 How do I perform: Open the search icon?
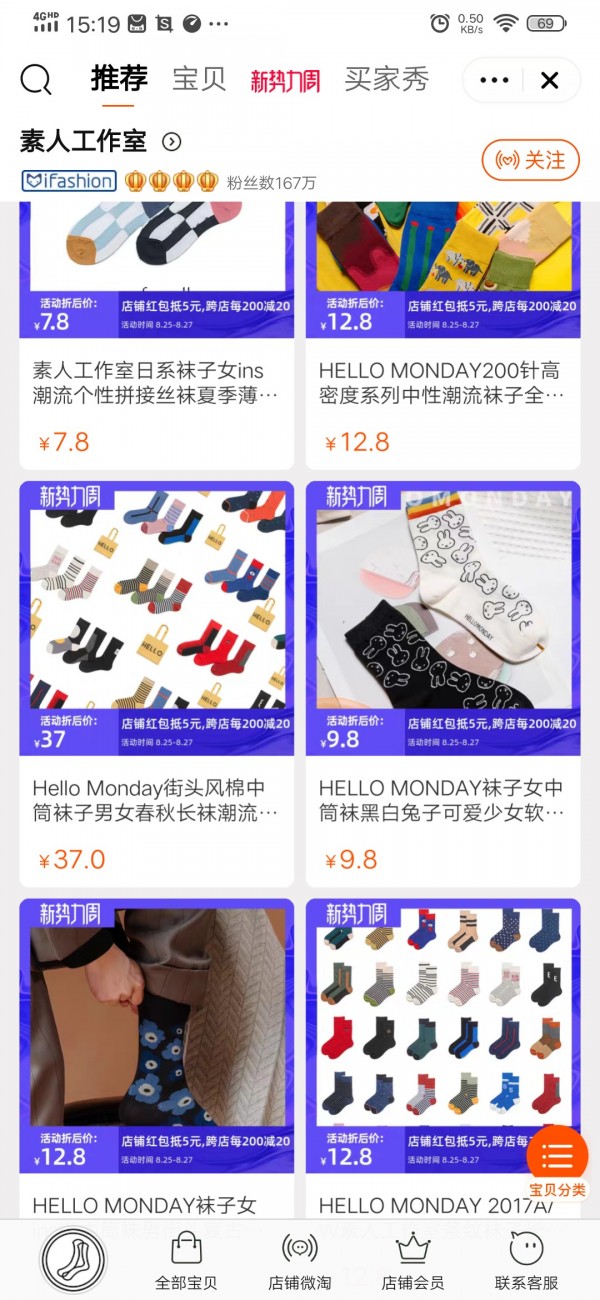tap(36, 80)
